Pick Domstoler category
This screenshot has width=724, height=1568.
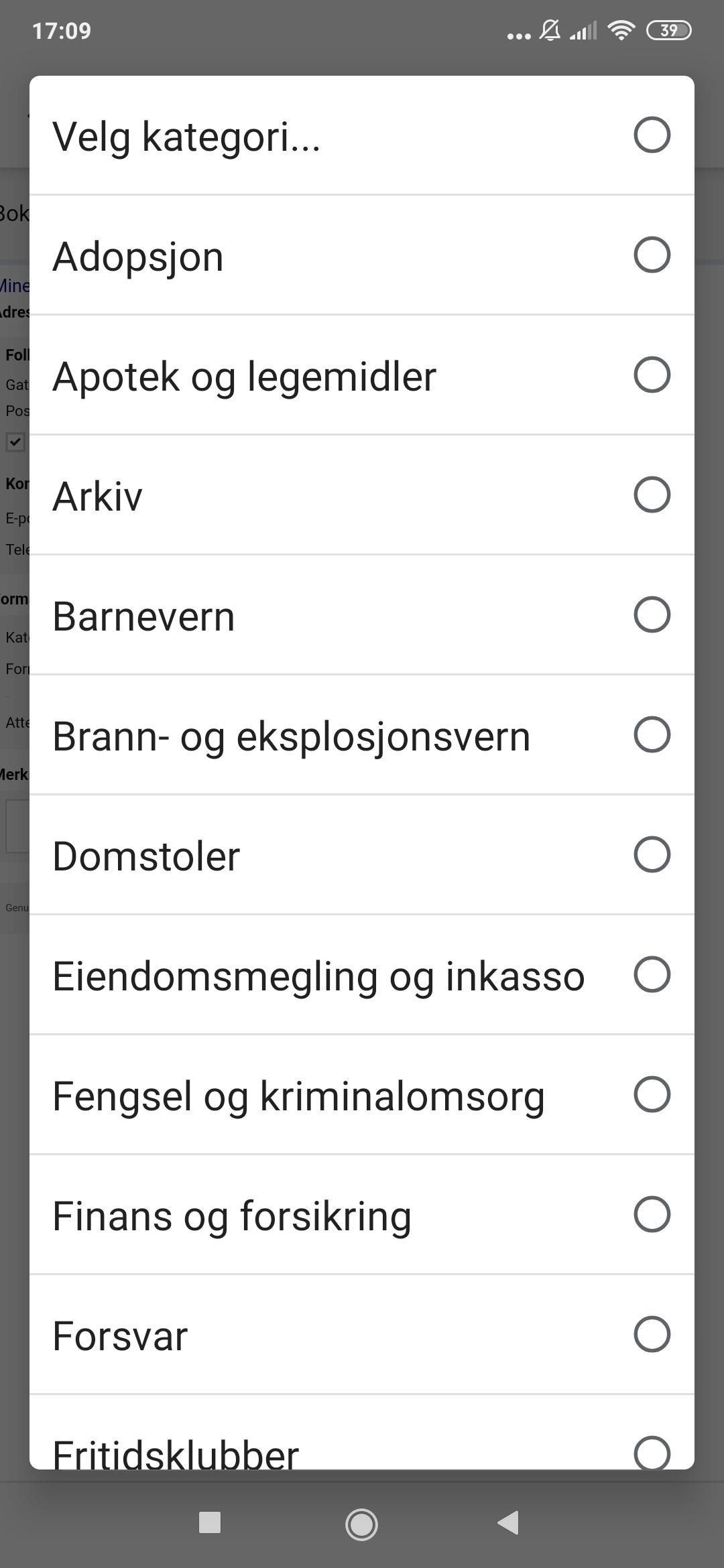362,855
